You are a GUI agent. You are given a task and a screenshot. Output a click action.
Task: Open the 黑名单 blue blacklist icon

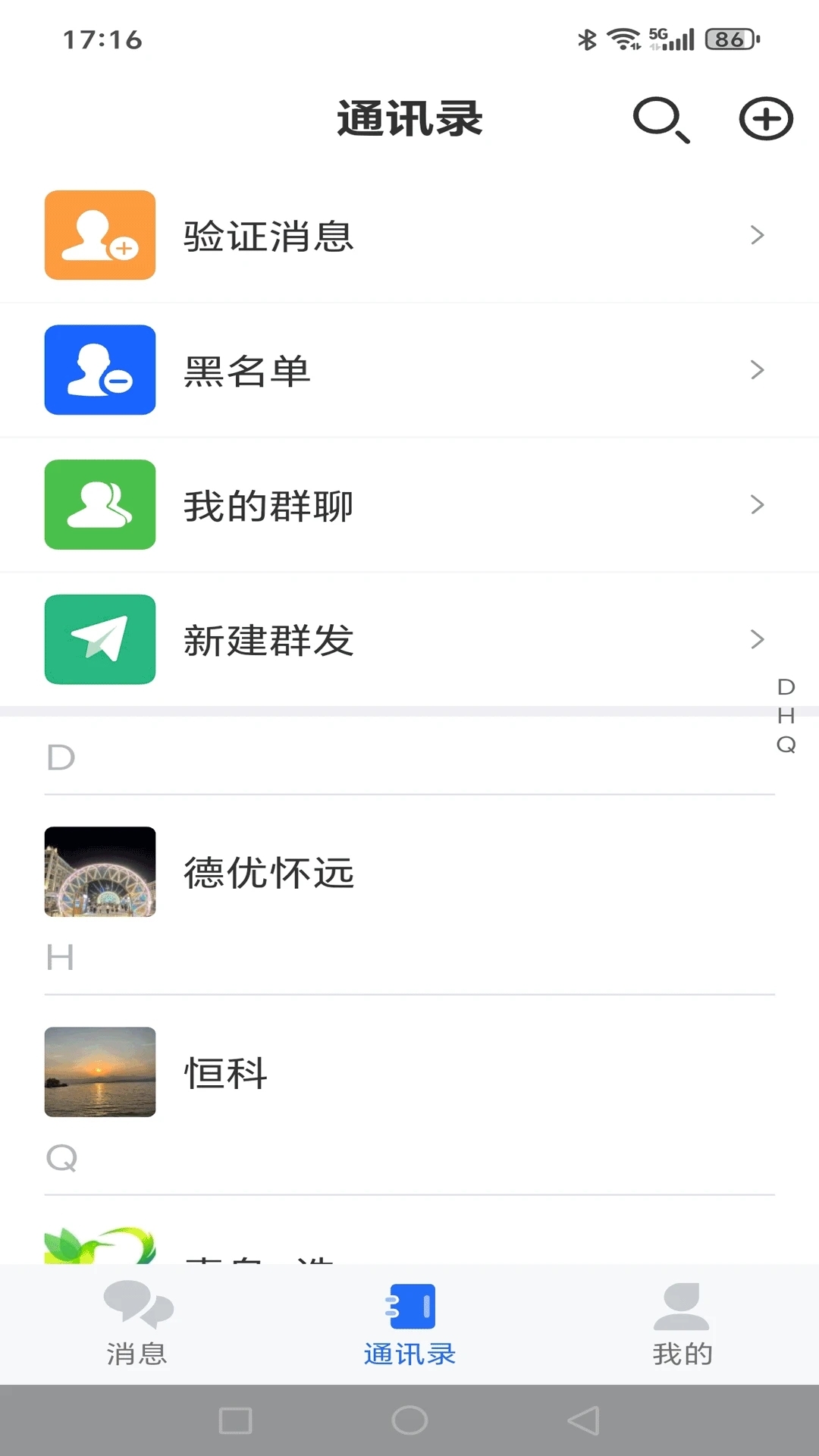[x=99, y=369]
